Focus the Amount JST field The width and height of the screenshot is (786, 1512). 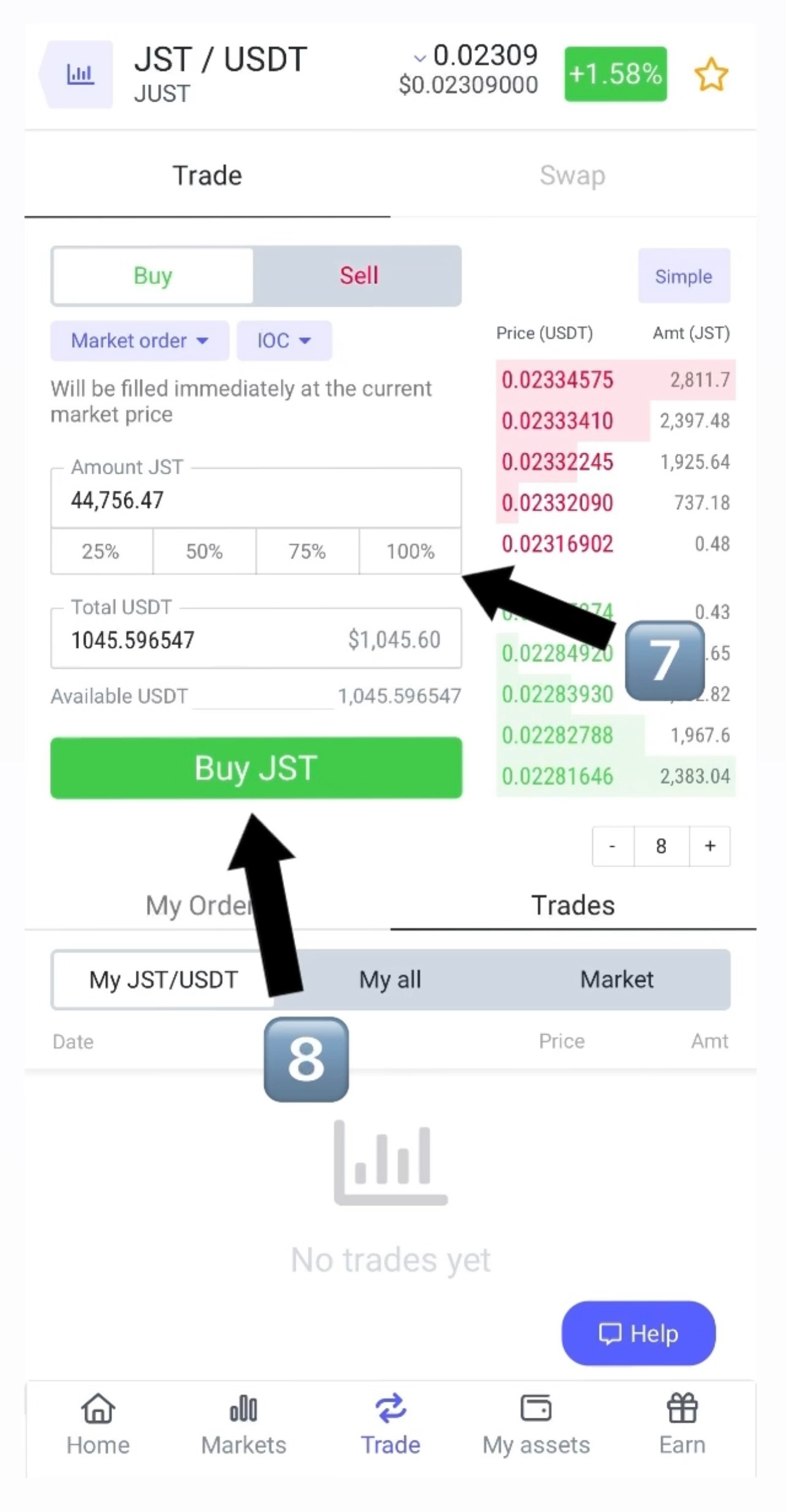click(255, 500)
